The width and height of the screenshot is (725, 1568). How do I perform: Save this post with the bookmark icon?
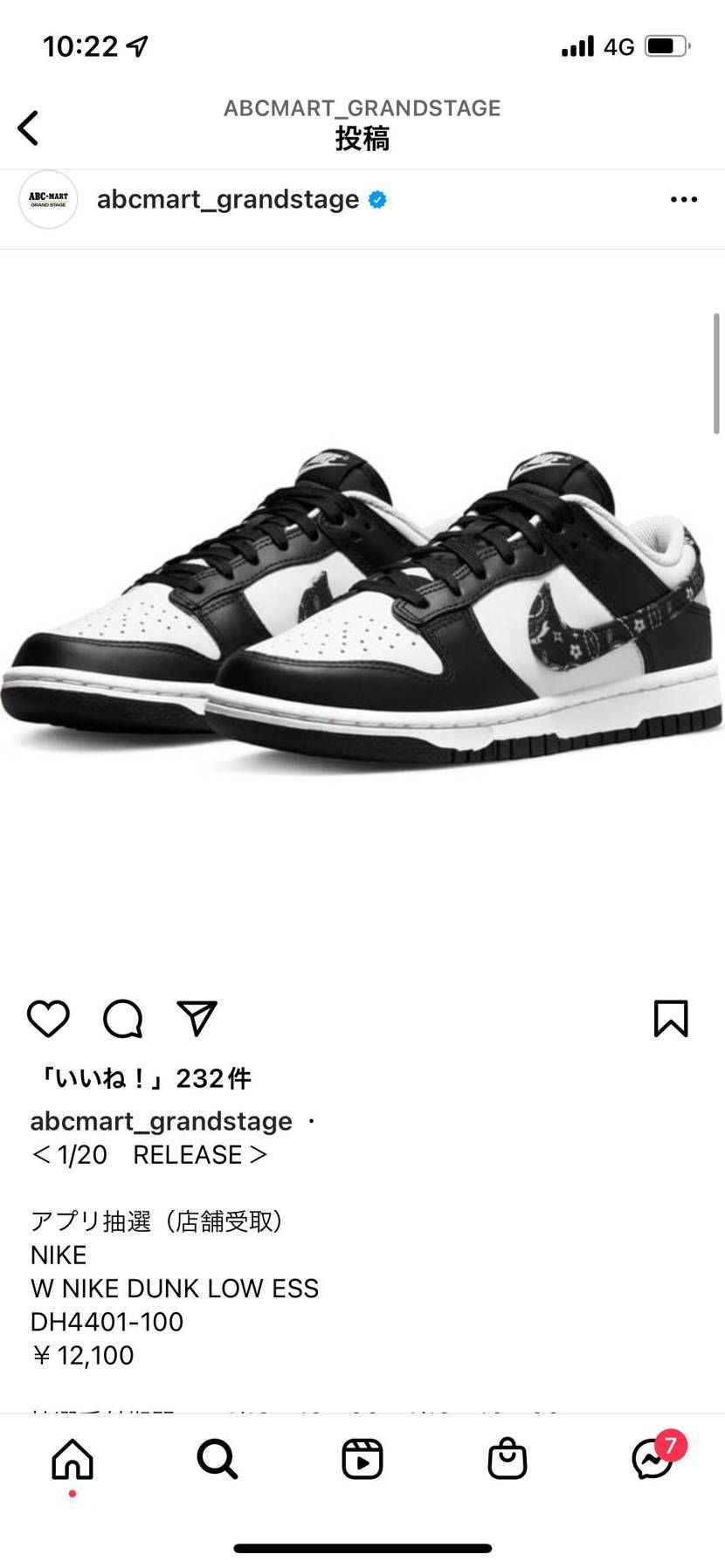pyautogui.click(x=671, y=1018)
